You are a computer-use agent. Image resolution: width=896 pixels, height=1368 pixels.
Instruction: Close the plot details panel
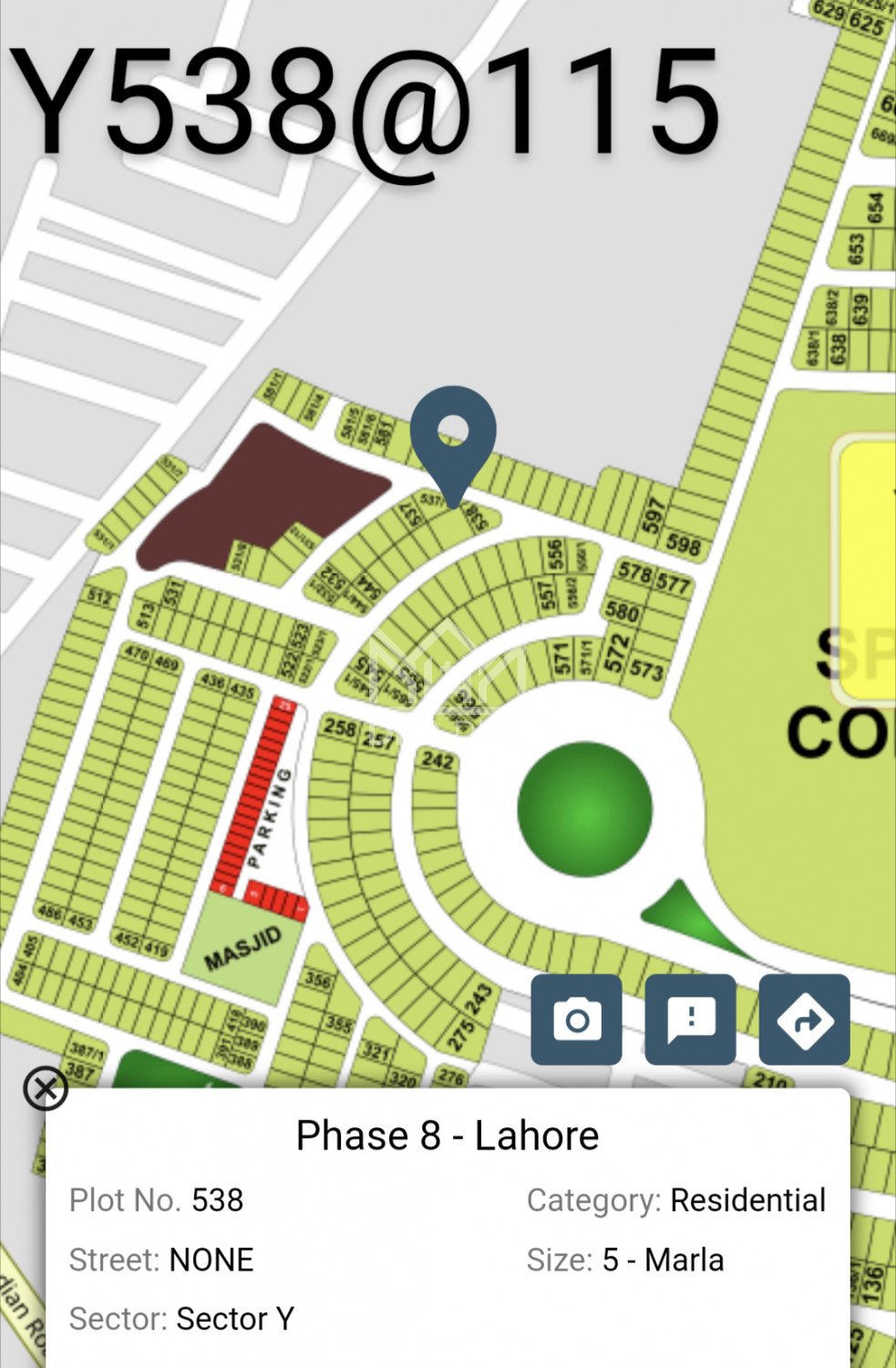point(46,1087)
